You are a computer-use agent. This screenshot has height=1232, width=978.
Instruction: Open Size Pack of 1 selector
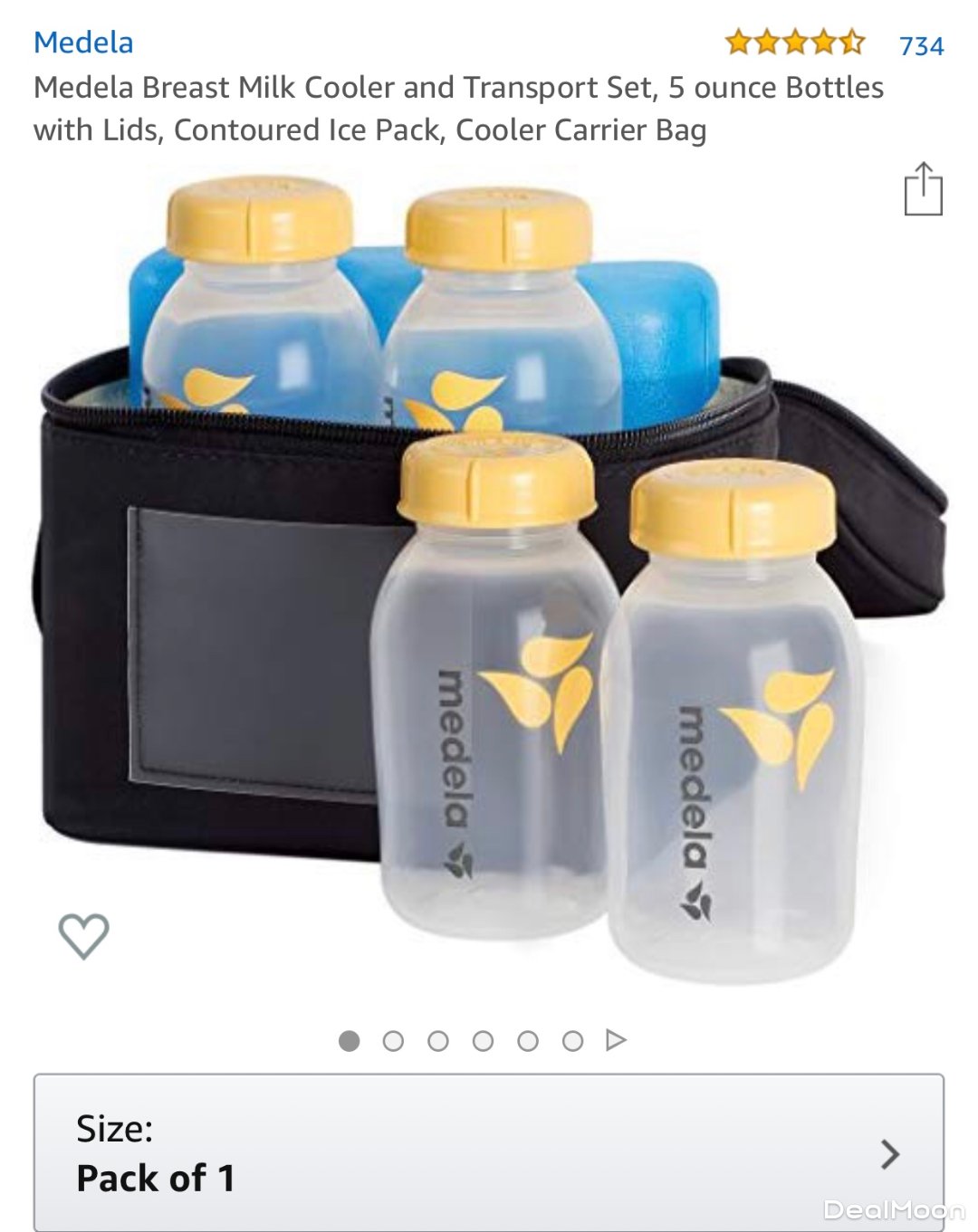click(489, 1153)
